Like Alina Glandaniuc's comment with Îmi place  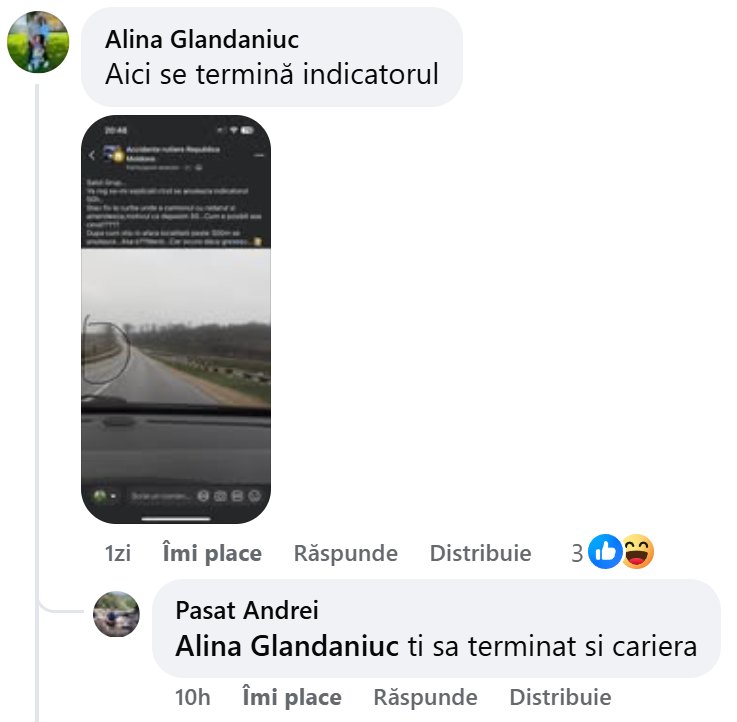point(212,553)
